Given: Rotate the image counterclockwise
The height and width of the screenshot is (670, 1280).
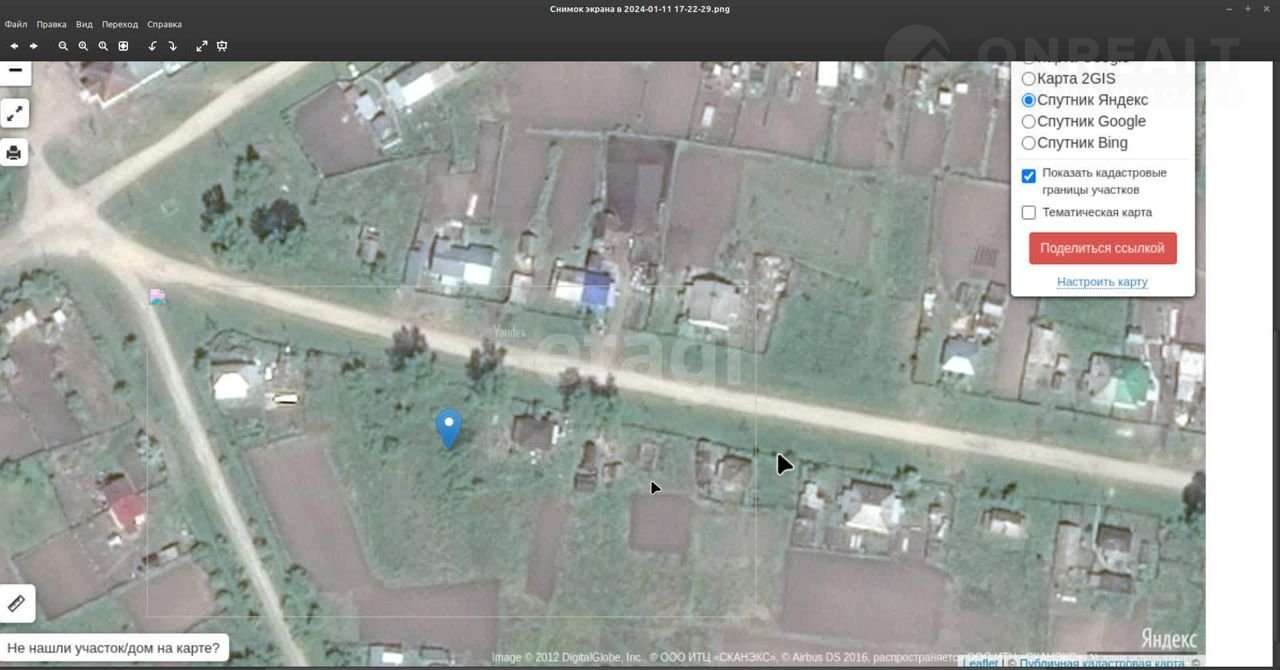Looking at the screenshot, I should point(152,46).
